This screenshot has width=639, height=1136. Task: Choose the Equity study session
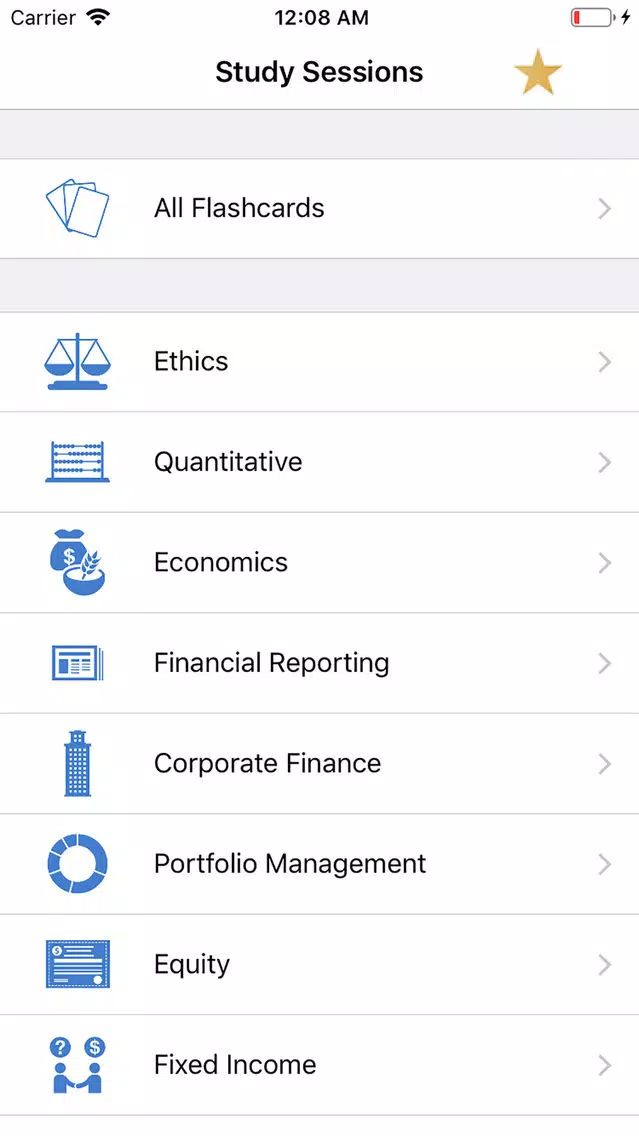(x=320, y=965)
